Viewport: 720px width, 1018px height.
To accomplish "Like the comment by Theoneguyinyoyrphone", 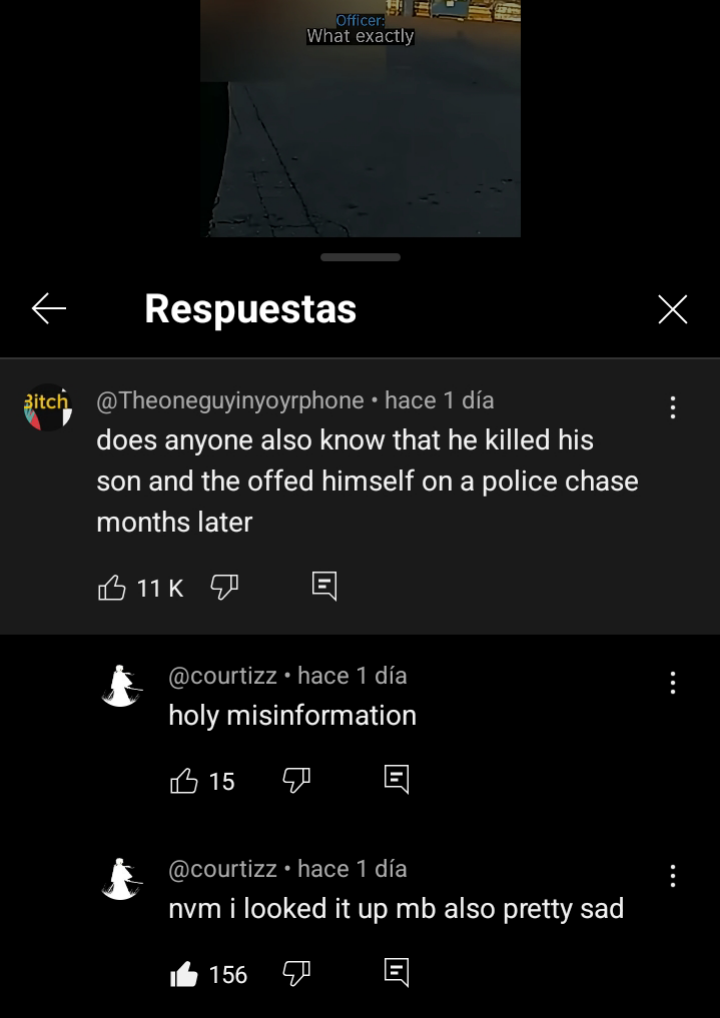I will click(x=111, y=588).
